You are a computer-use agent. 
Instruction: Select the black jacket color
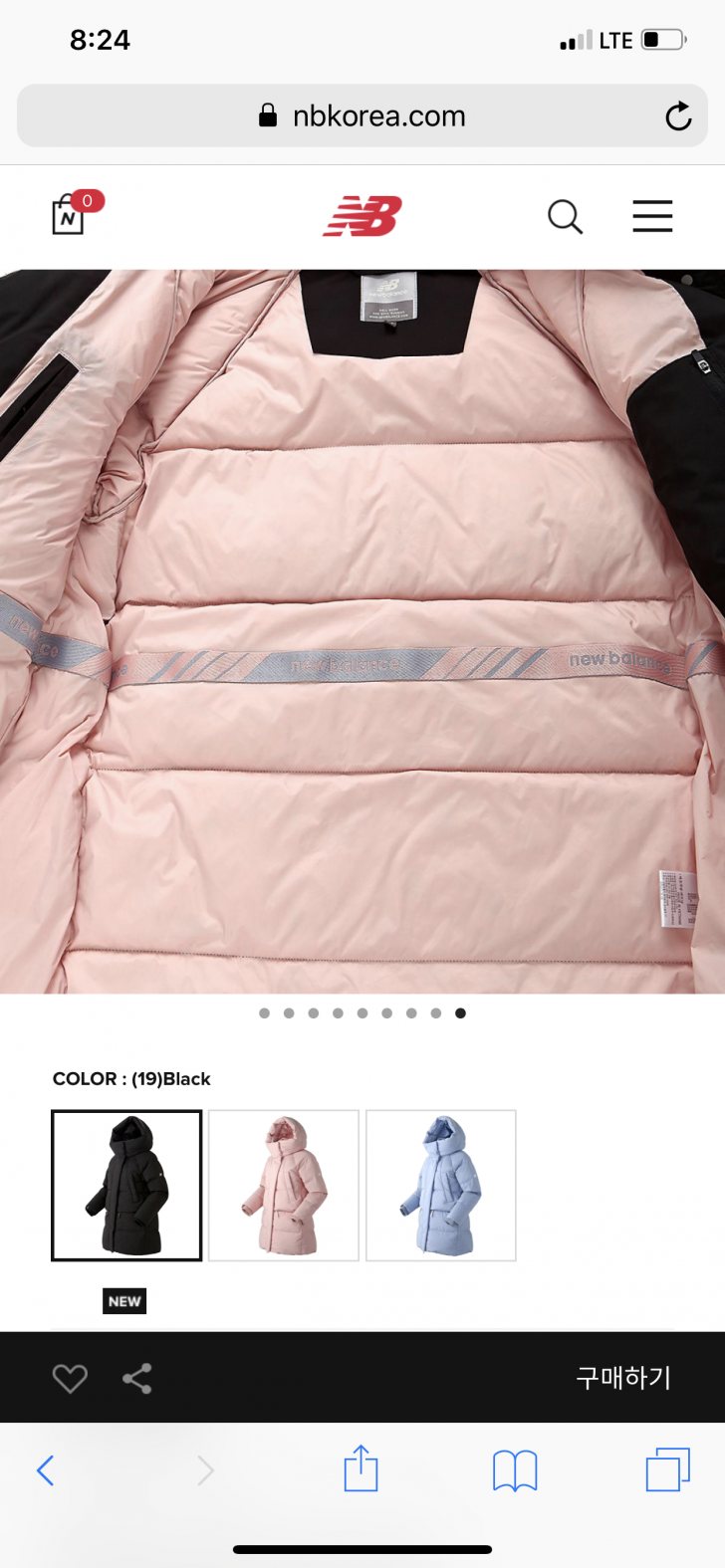point(126,1185)
